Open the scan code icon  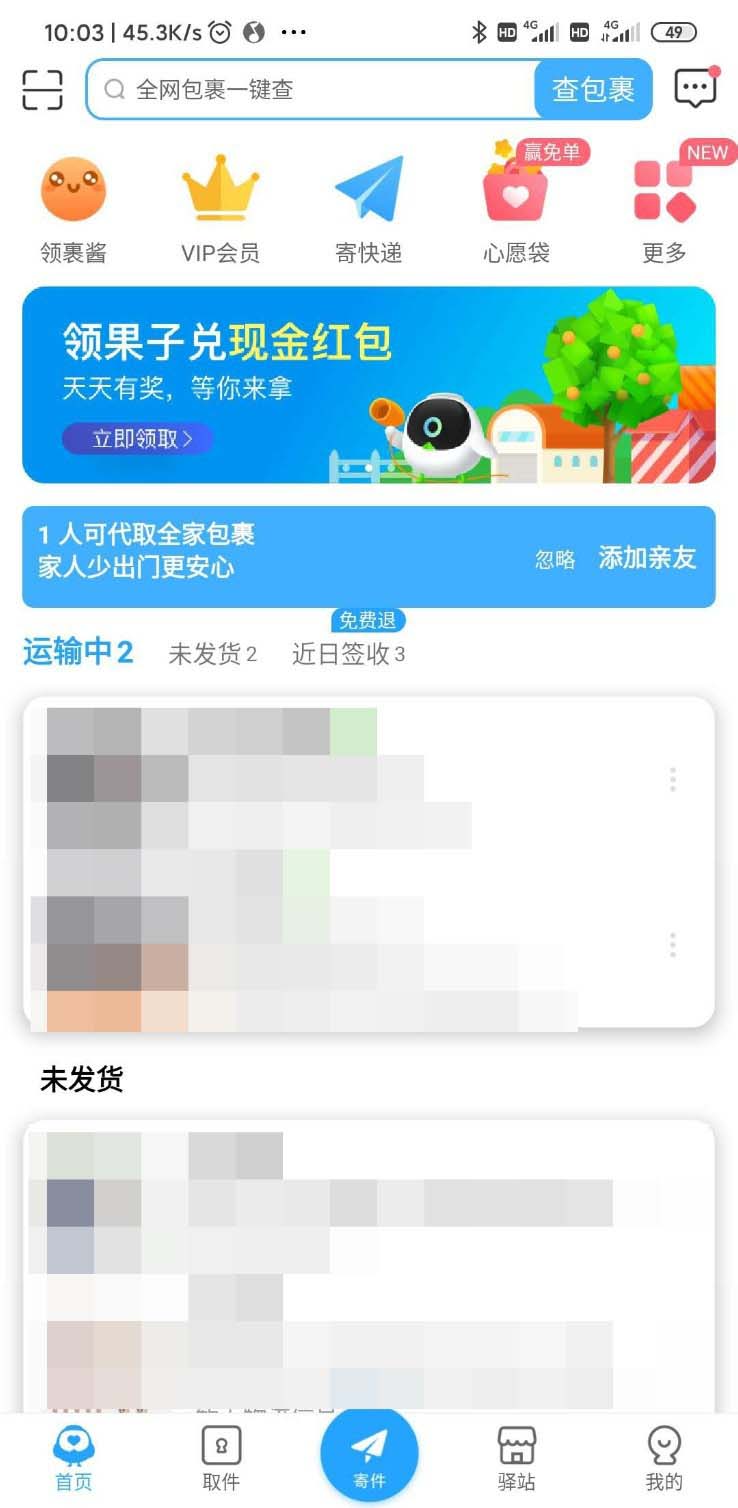(42, 90)
